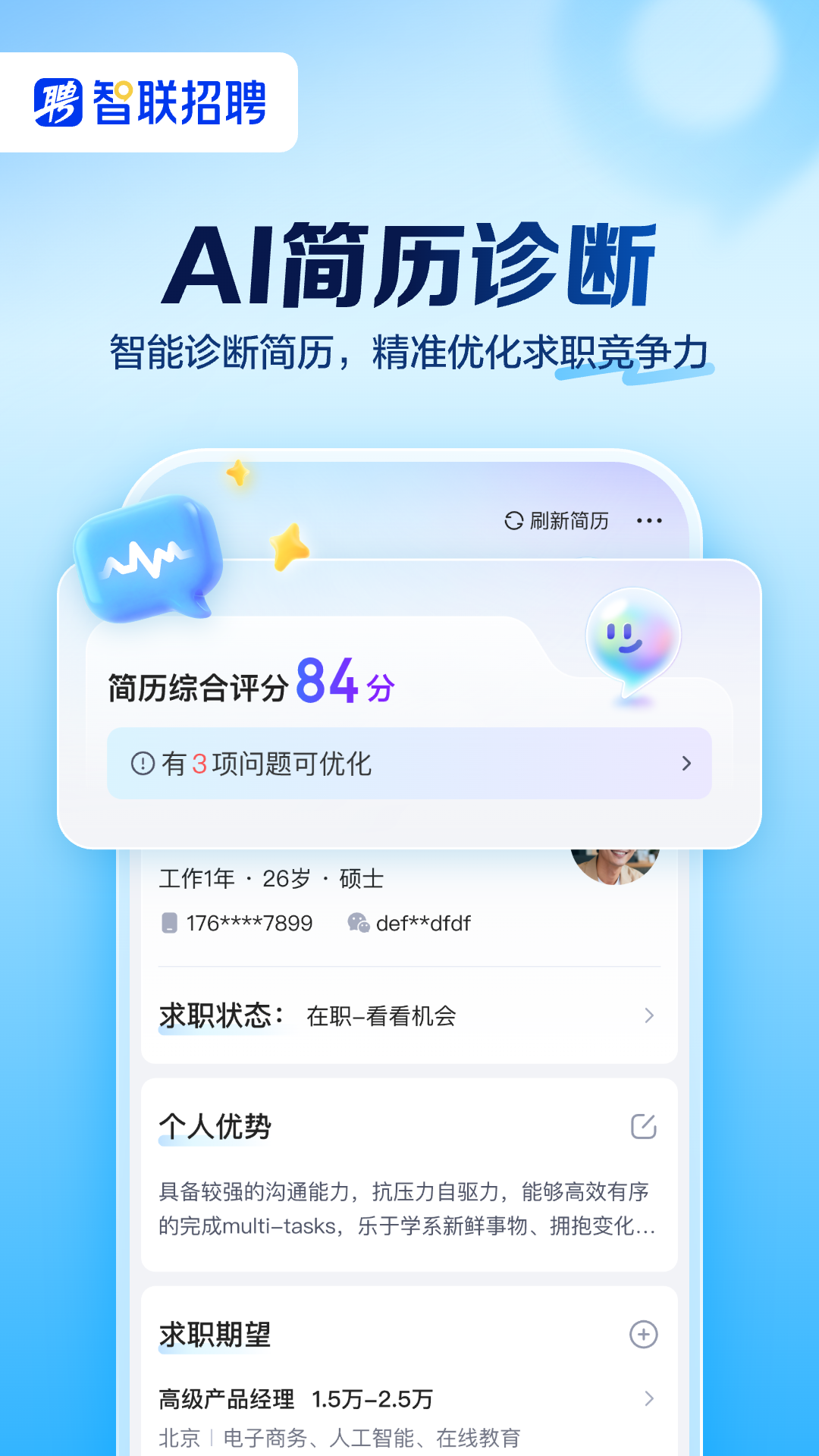Click the masked phone number field
819x1456 pixels.
pos(247,924)
